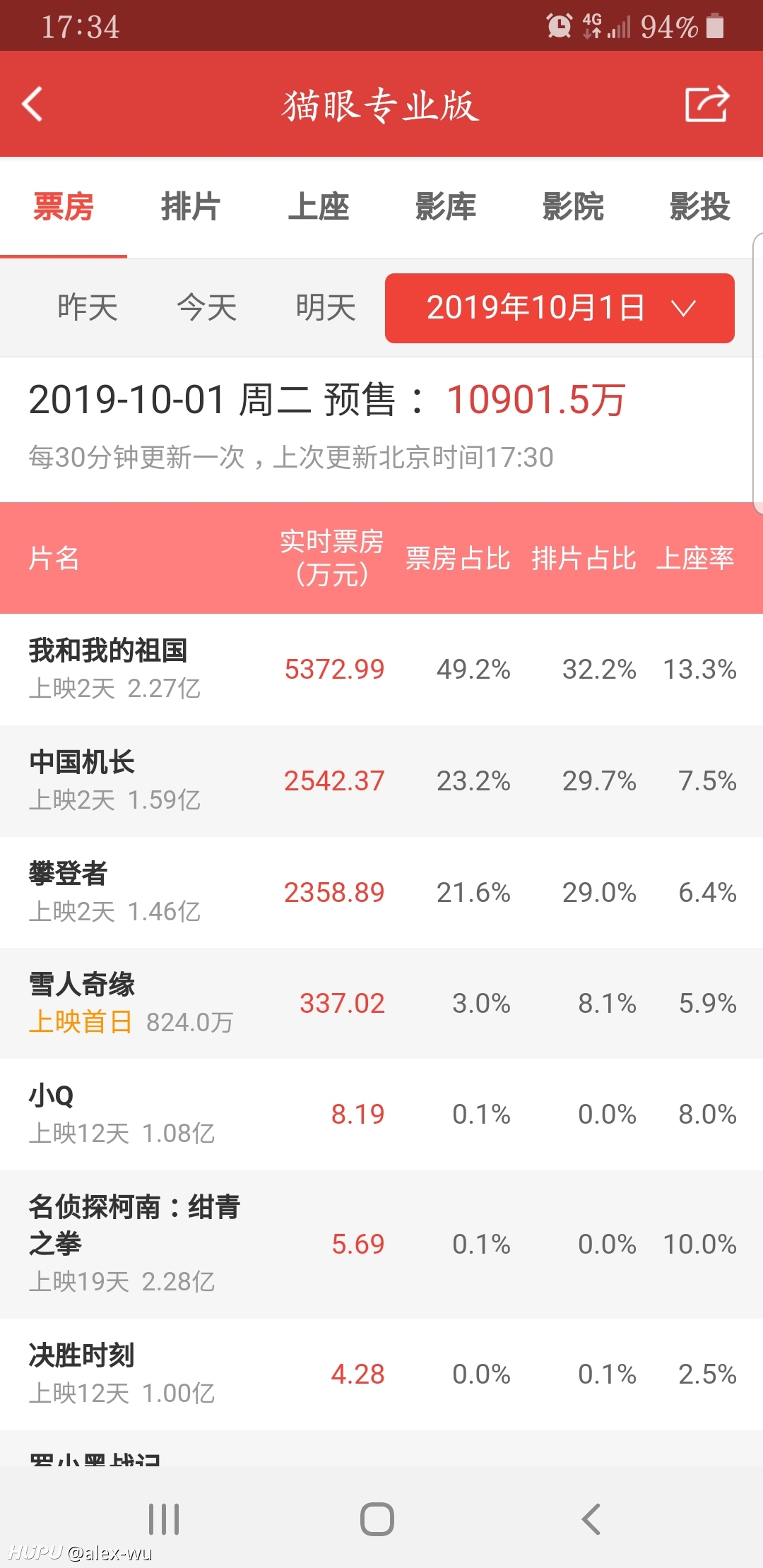Open the 影库 tab
Viewport: 763px width, 1568px height.
coord(445,207)
